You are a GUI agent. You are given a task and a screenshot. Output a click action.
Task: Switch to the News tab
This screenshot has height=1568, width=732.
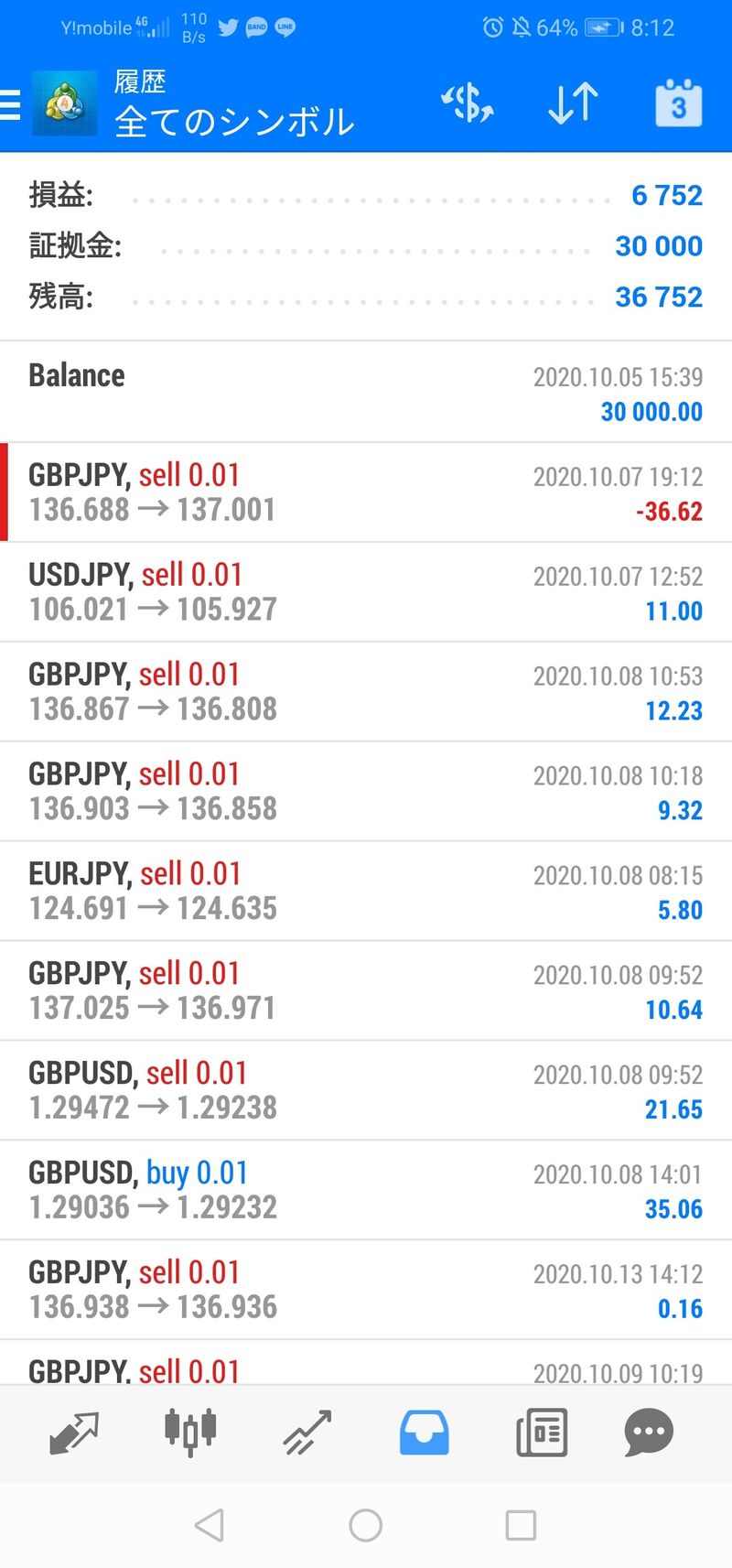(x=542, y=1433)
